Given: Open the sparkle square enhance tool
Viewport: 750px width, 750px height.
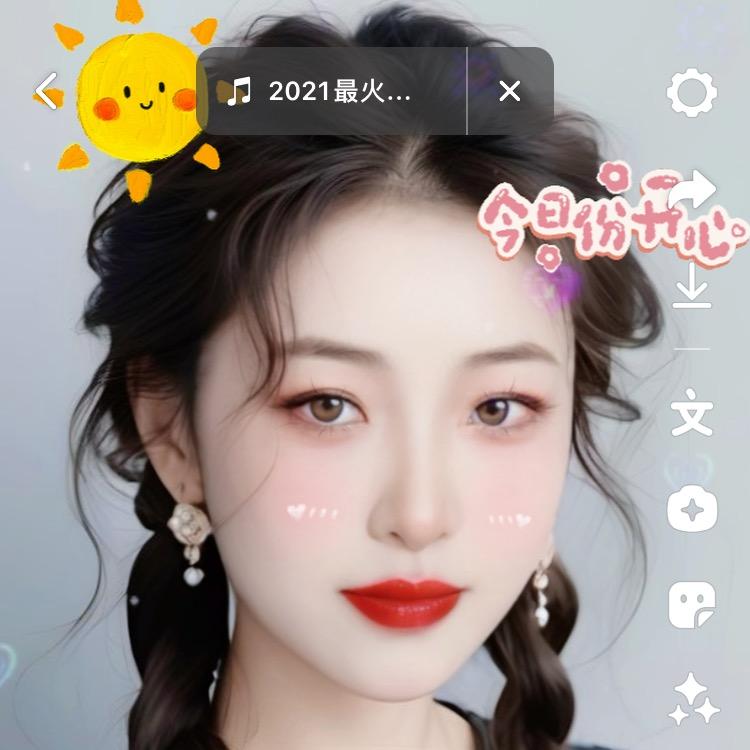Looking at the screenshot, I should tap(692, 508).
